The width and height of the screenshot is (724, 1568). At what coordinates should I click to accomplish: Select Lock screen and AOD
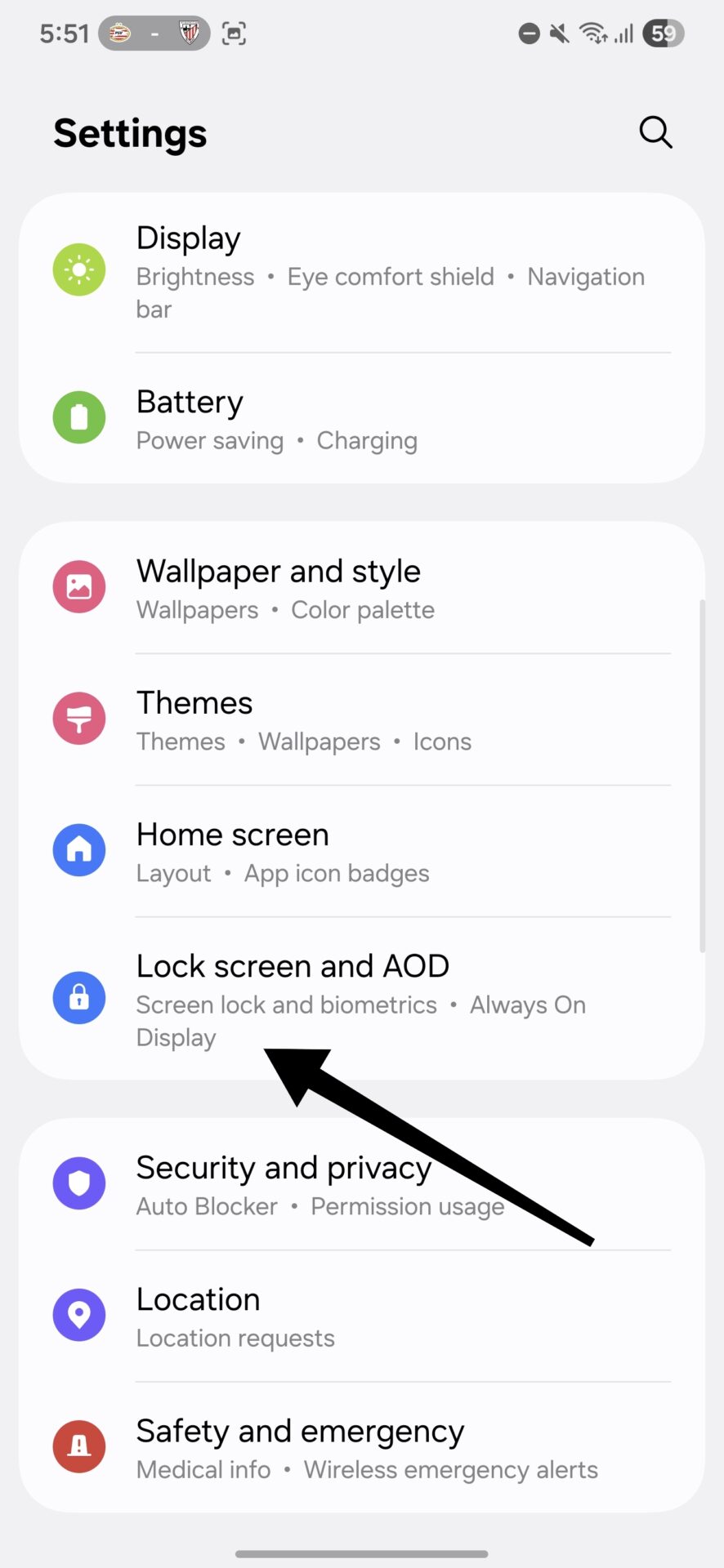coord(362,998)
